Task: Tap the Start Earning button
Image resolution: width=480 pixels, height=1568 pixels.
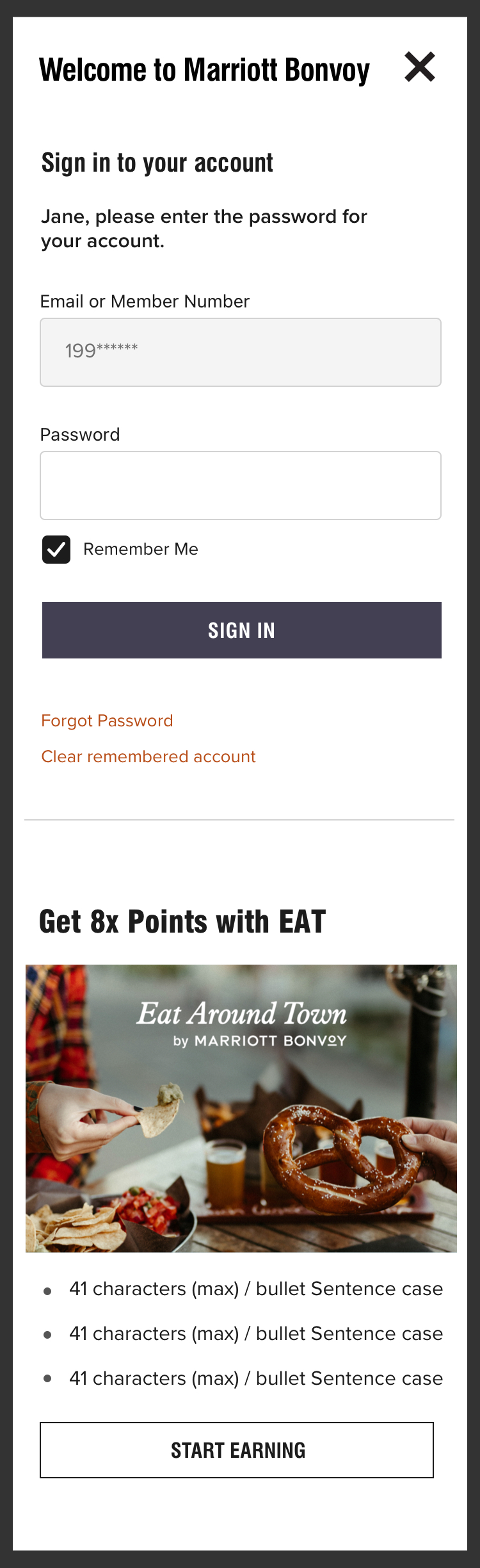Action: (x=237, y=1450)
